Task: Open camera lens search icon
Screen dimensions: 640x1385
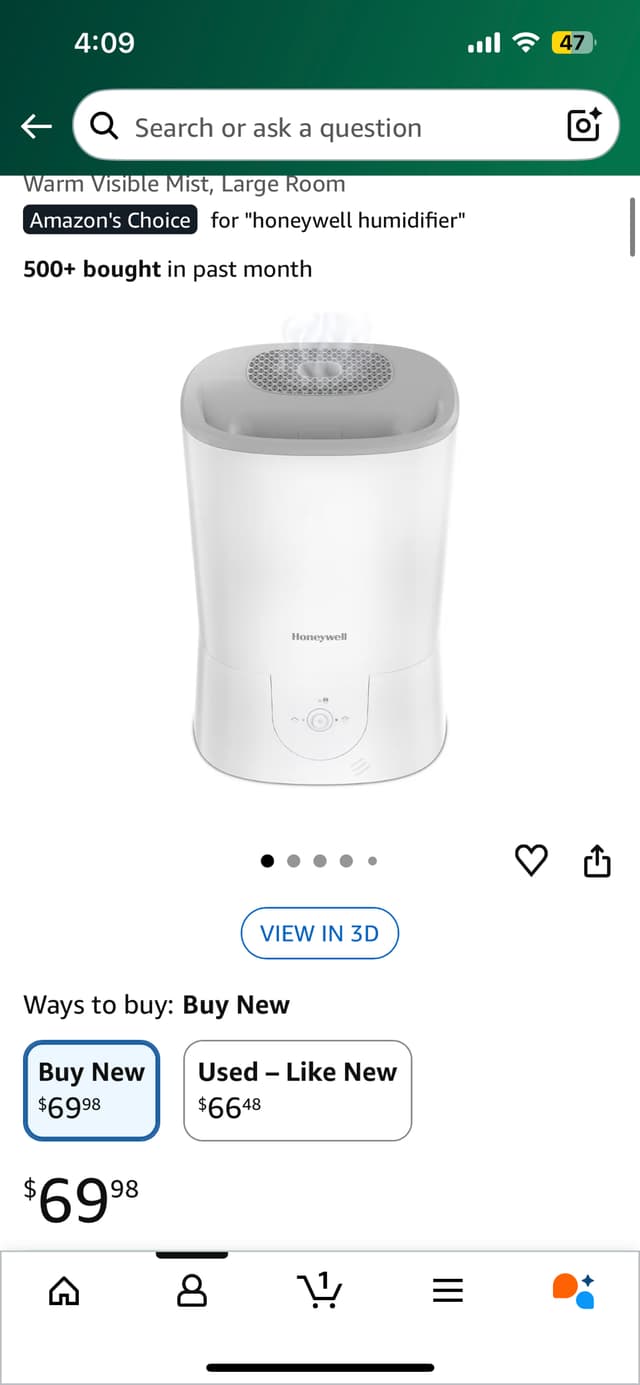Action: (x=583, y=126)
